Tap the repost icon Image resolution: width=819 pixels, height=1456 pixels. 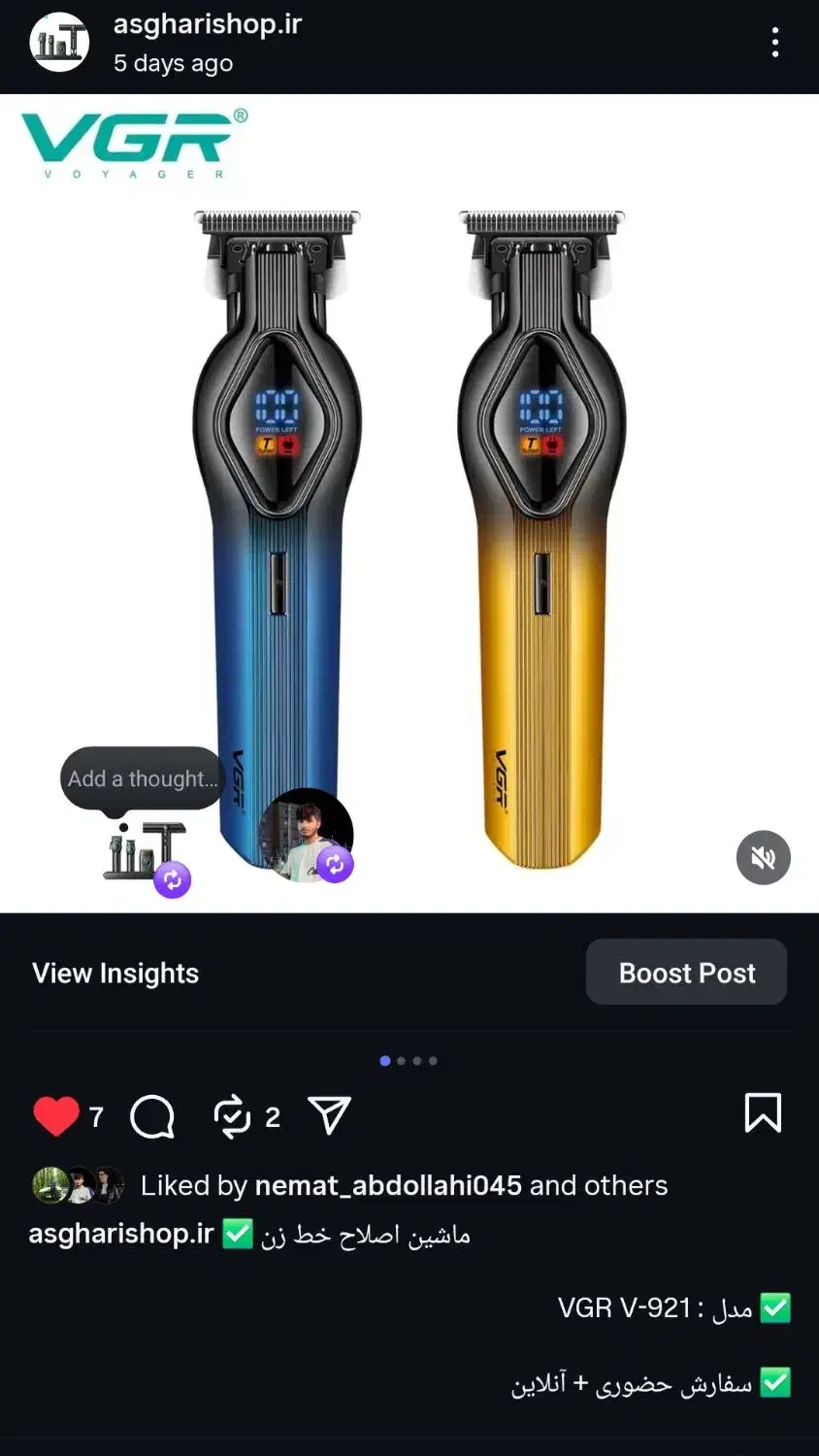point(232,1116)
